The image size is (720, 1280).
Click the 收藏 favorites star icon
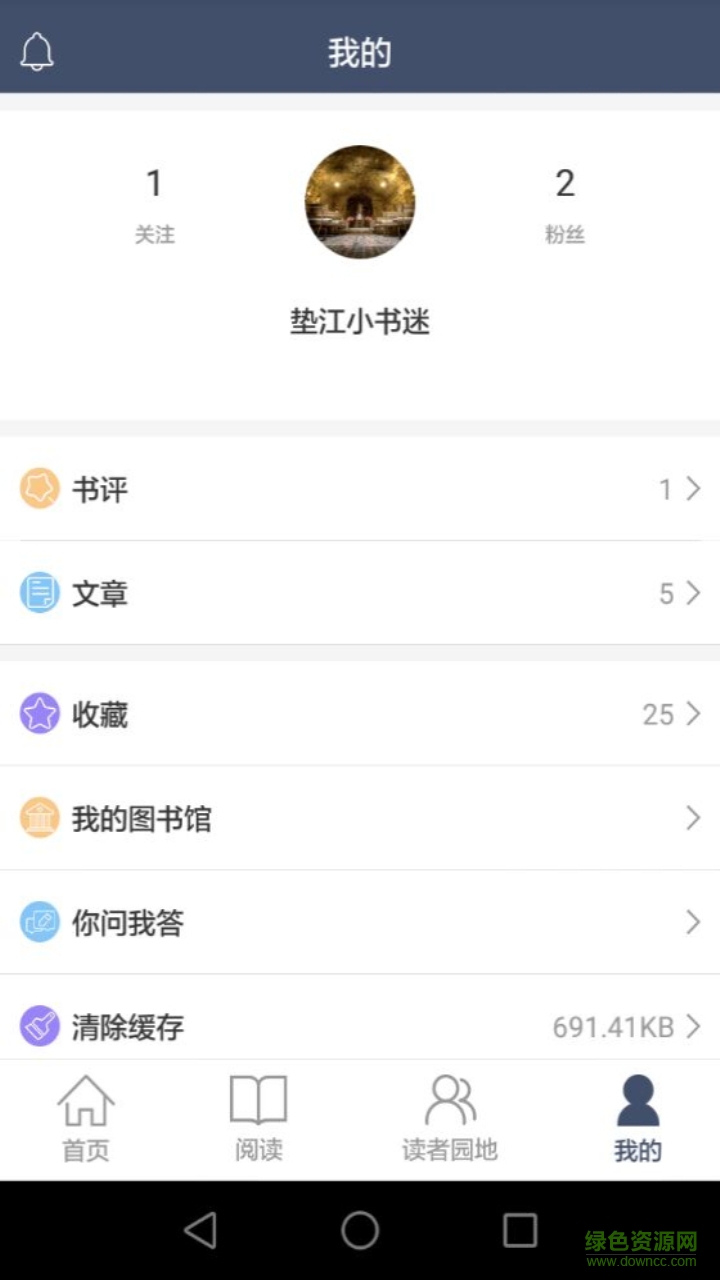pos(38,713)
